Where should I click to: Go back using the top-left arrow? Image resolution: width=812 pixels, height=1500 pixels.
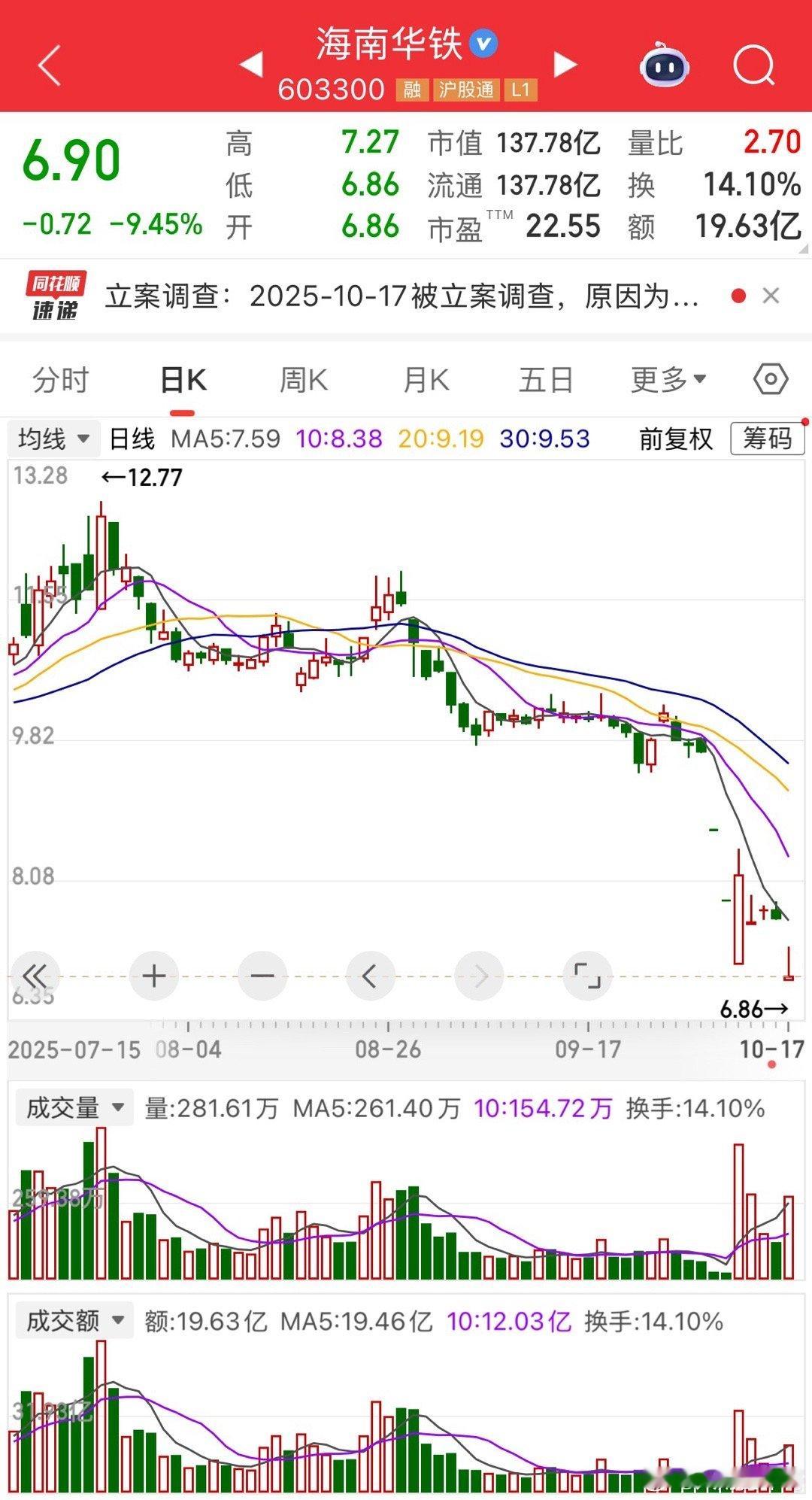[x=50, y=65]
